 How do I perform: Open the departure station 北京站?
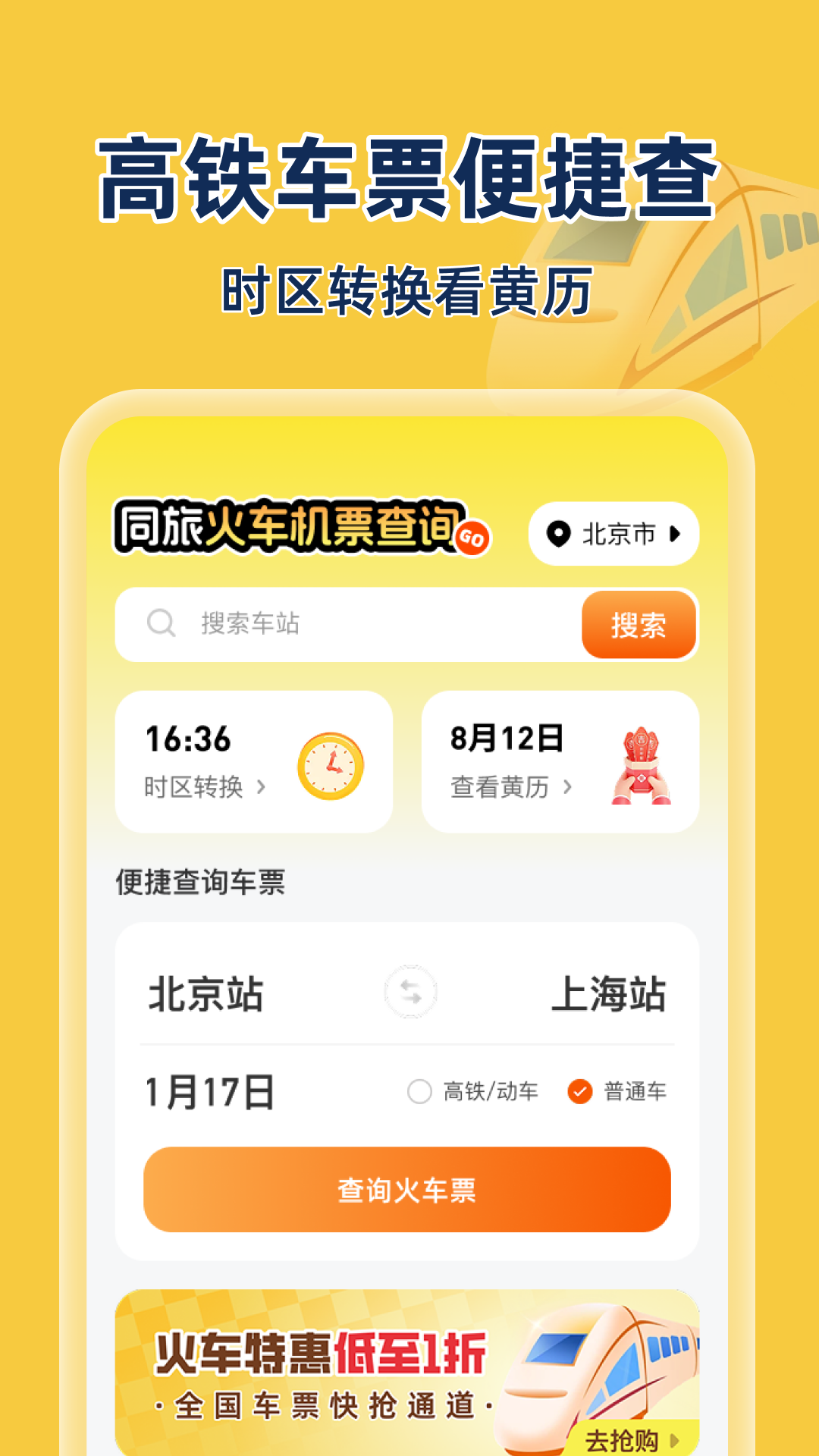206,995
